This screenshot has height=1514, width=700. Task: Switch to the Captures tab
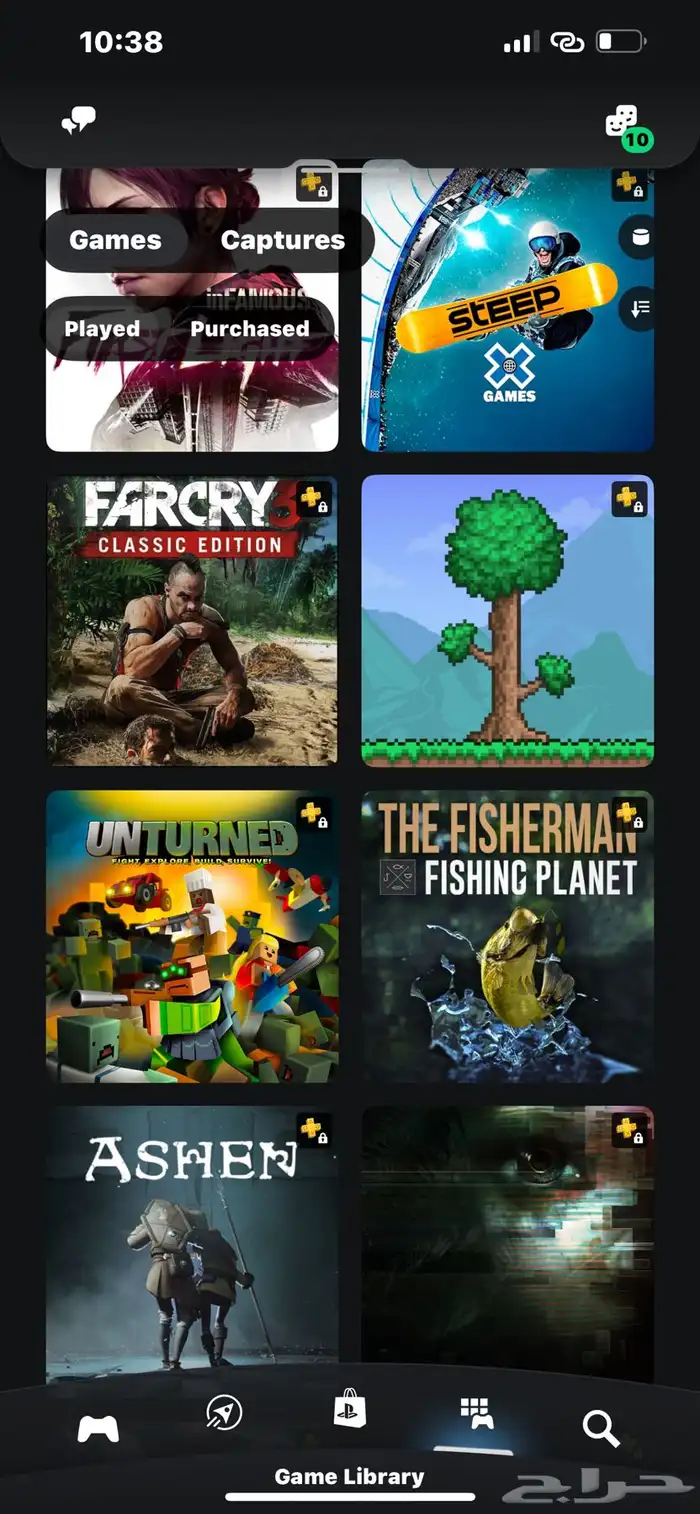click(x=282, y=240)
